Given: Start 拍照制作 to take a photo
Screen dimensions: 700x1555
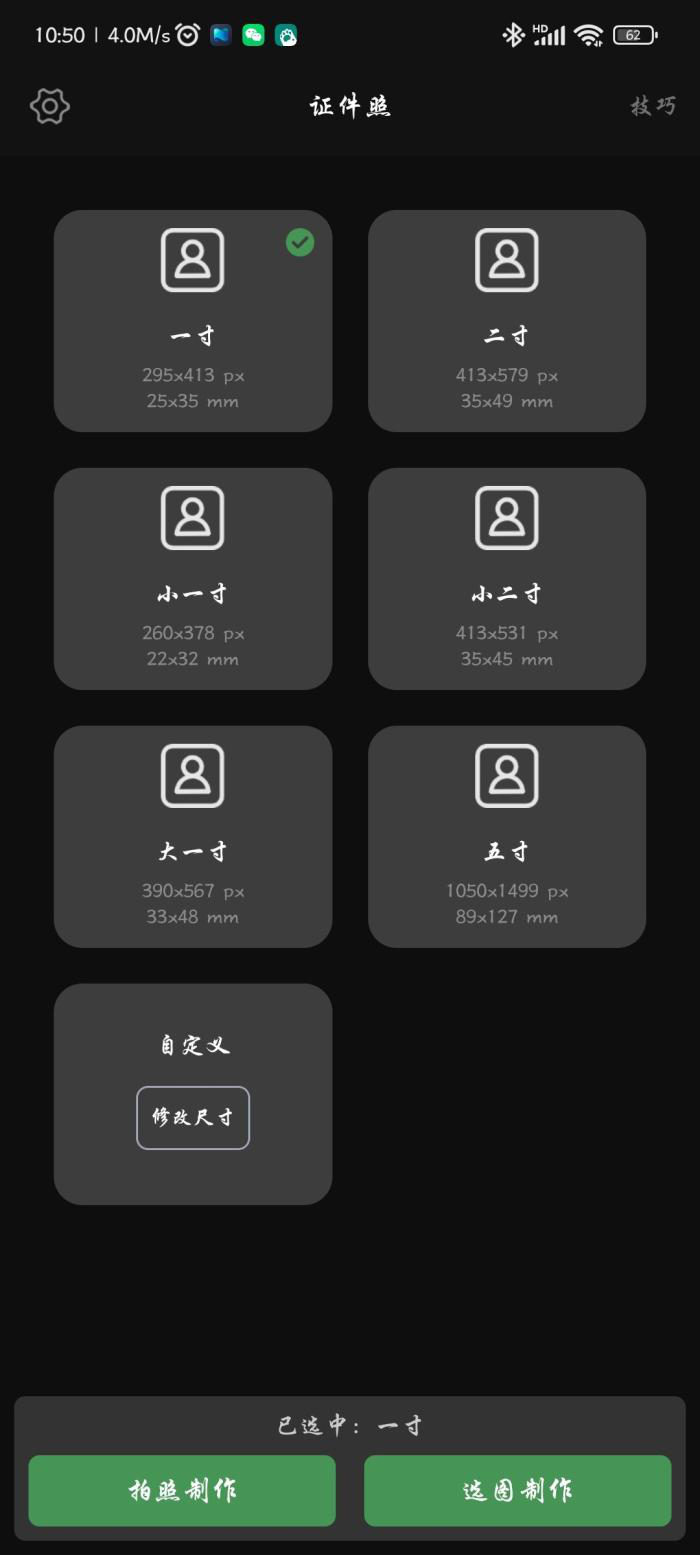Looking at the screenshot, I should [x=182, y=1491].
